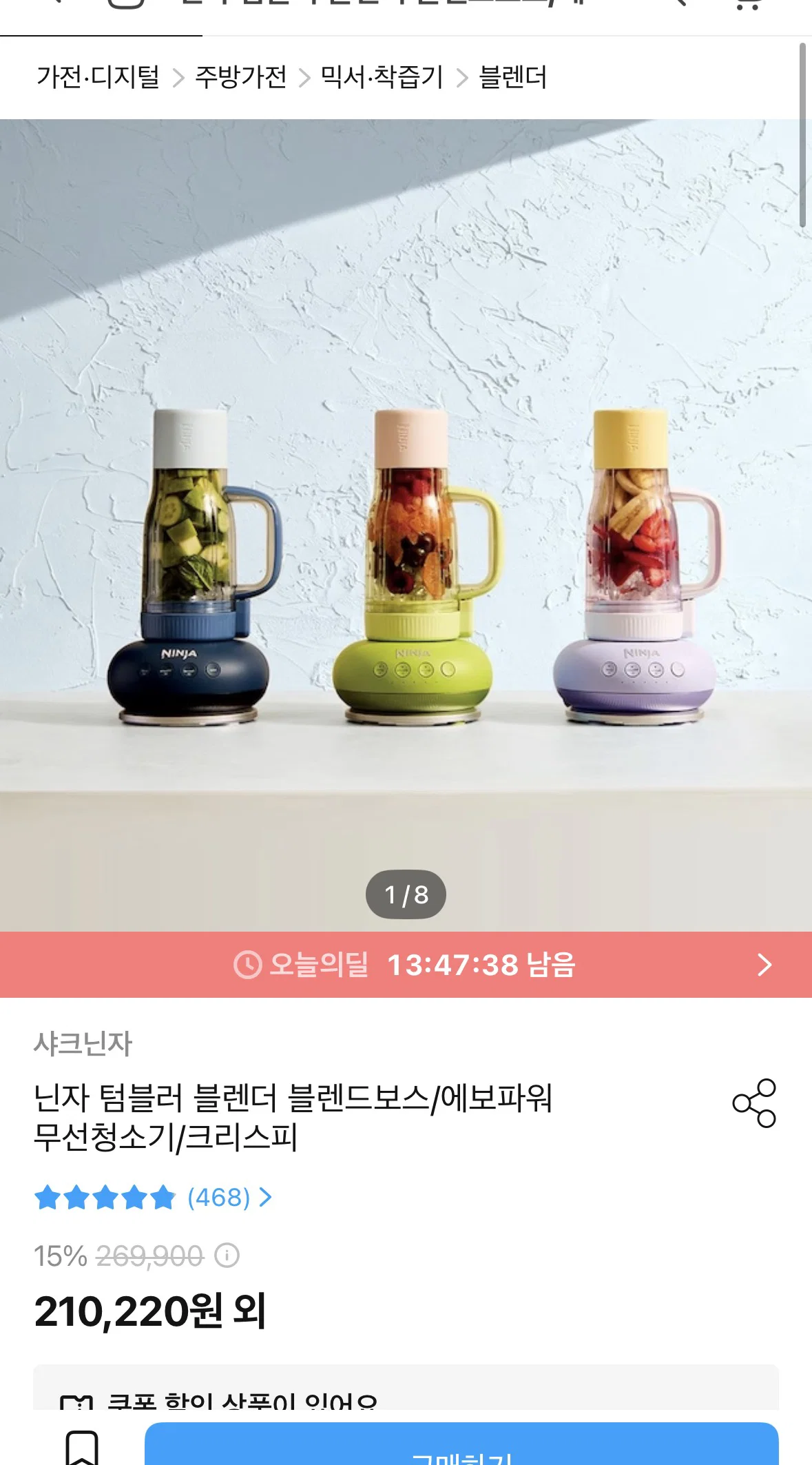Screen dimensions: 812x1465
Task: Show price info next to 269,900
Action: pos(227,1256)
